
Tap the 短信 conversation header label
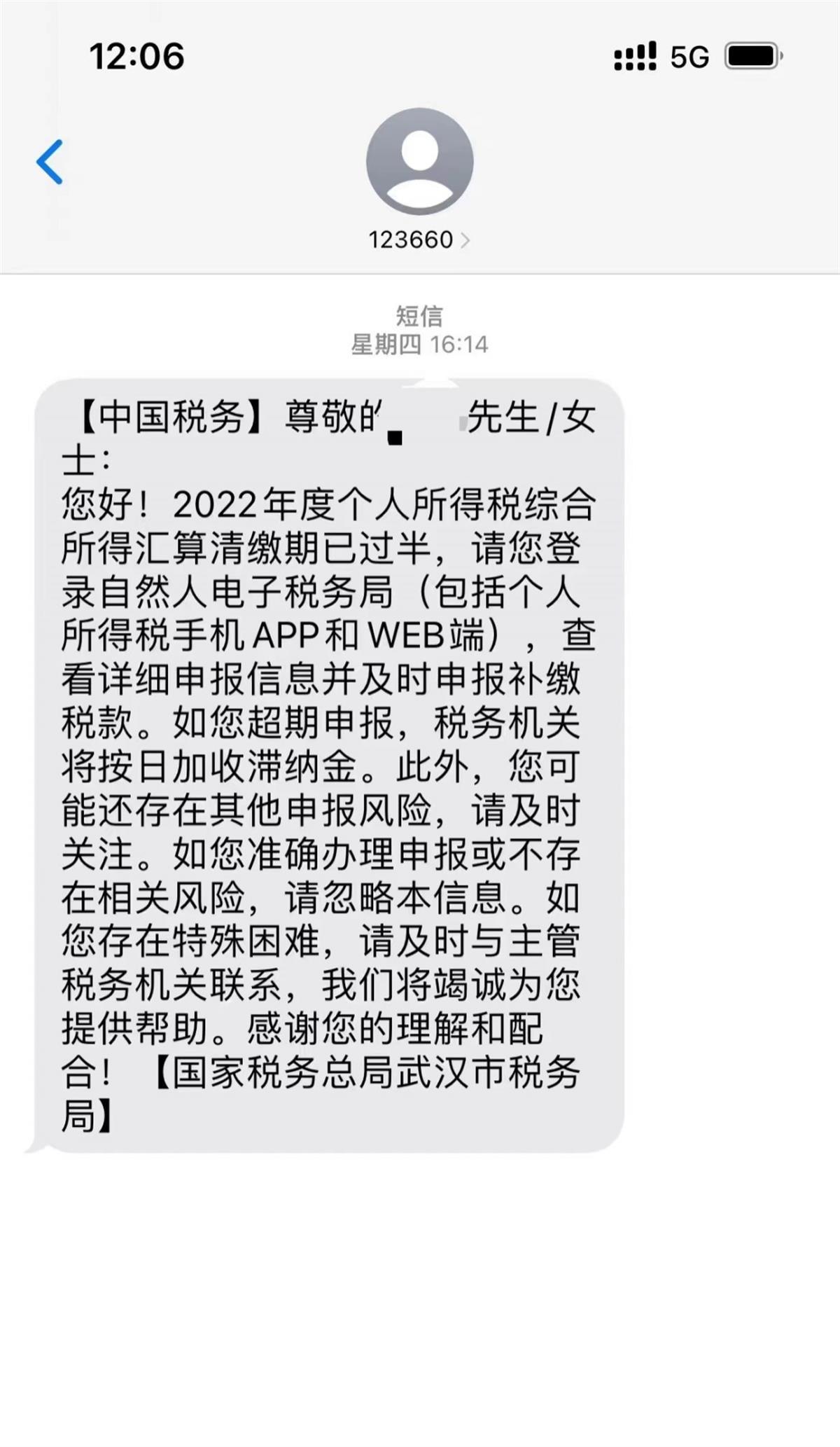pos(420,315)
